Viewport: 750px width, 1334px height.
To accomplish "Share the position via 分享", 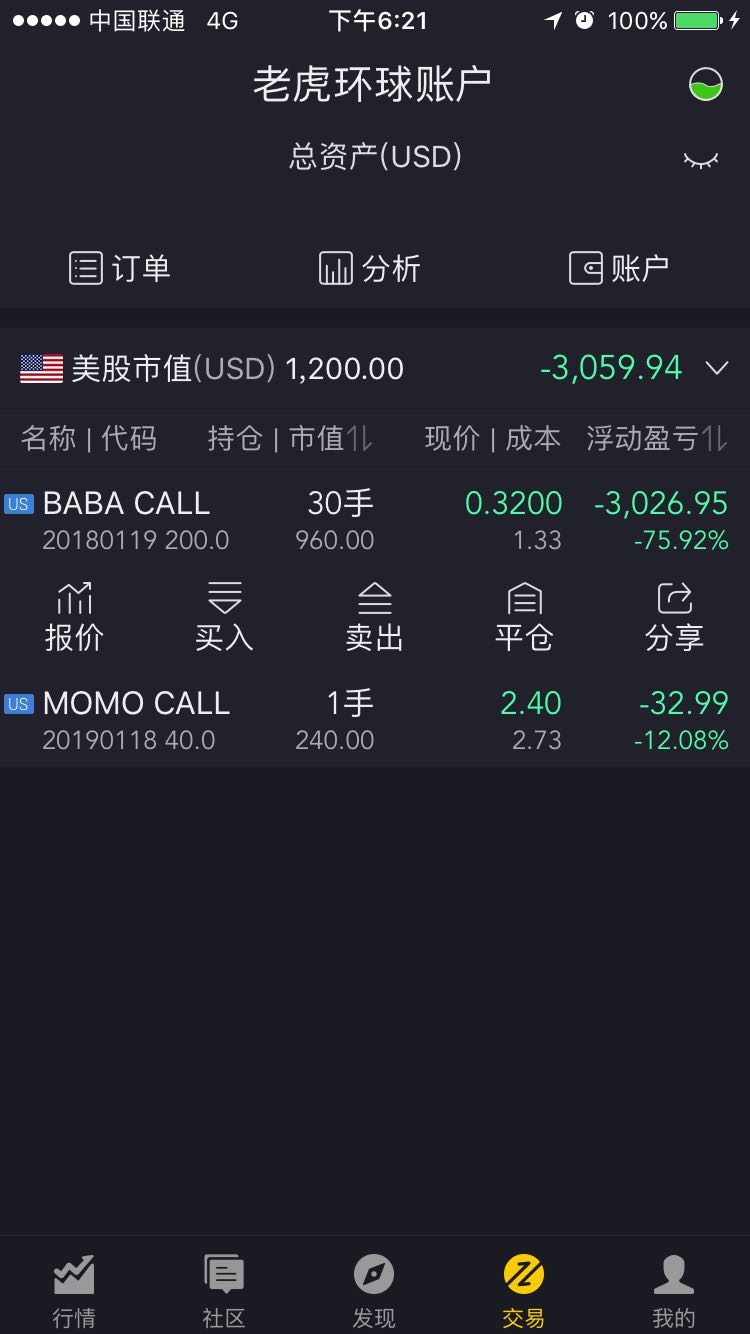I will coord(675,617).
